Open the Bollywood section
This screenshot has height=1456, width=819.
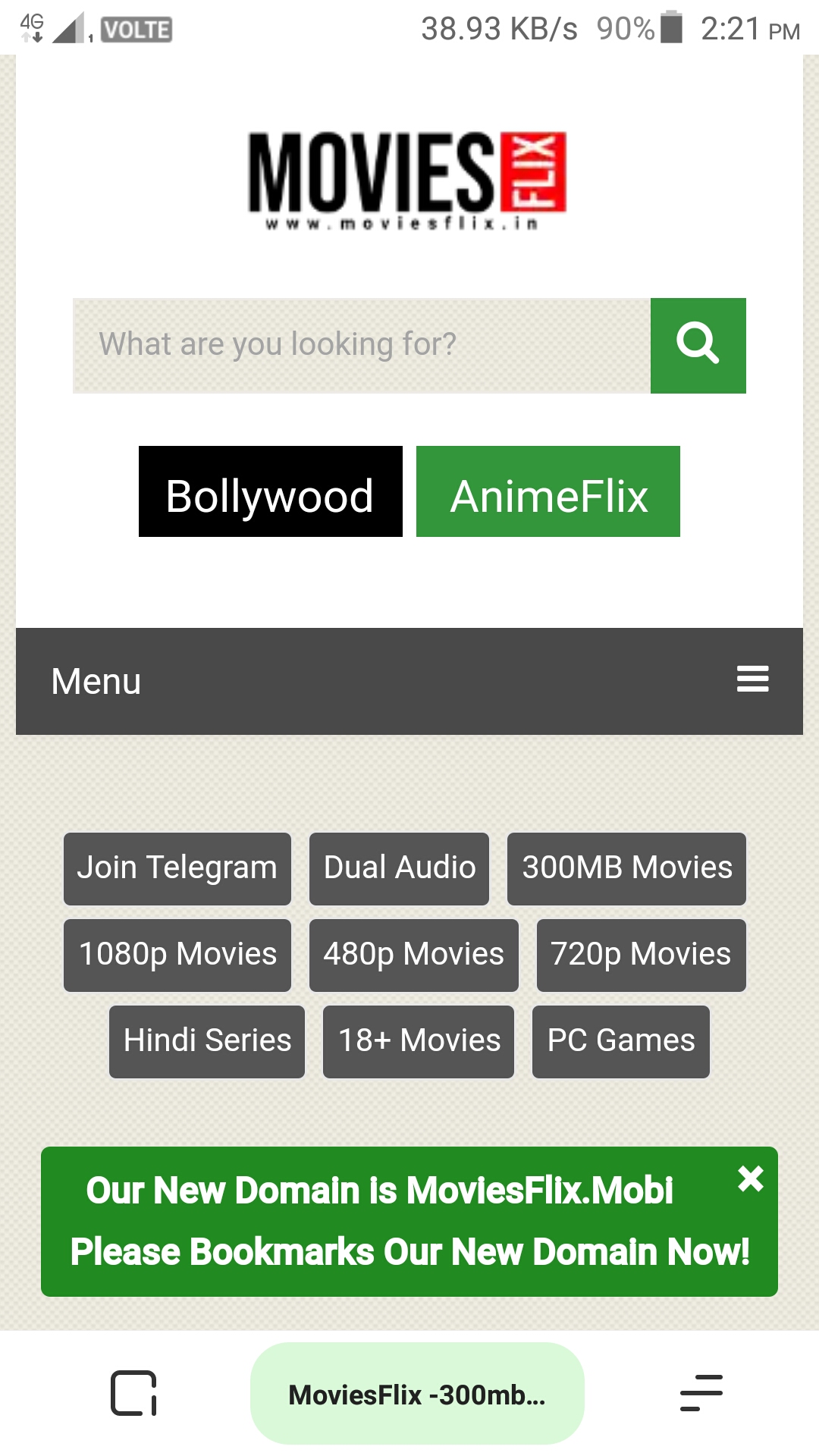click(270, 491)
